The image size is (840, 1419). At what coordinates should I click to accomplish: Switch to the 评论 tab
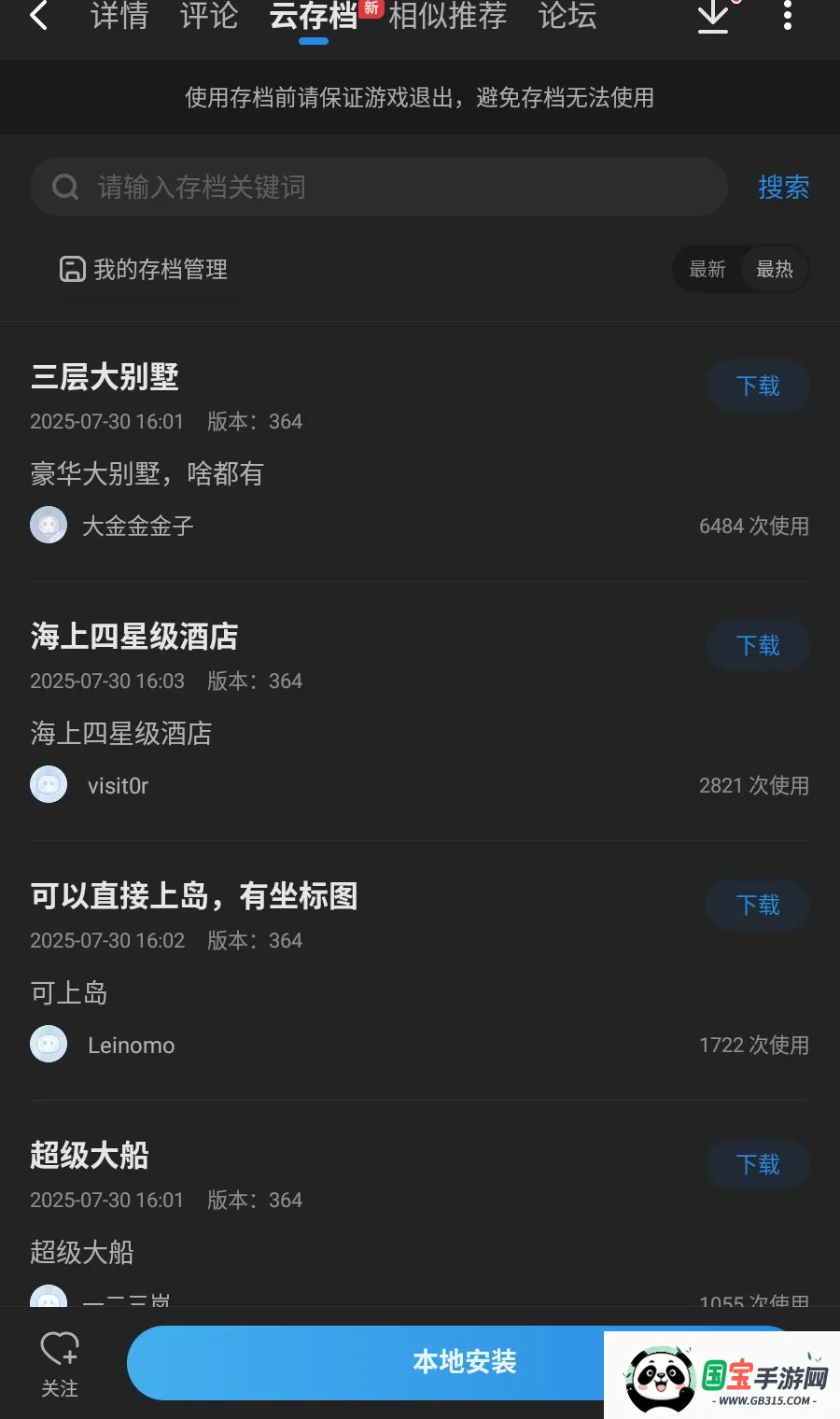pyautogui.click(x=209, y=15)
